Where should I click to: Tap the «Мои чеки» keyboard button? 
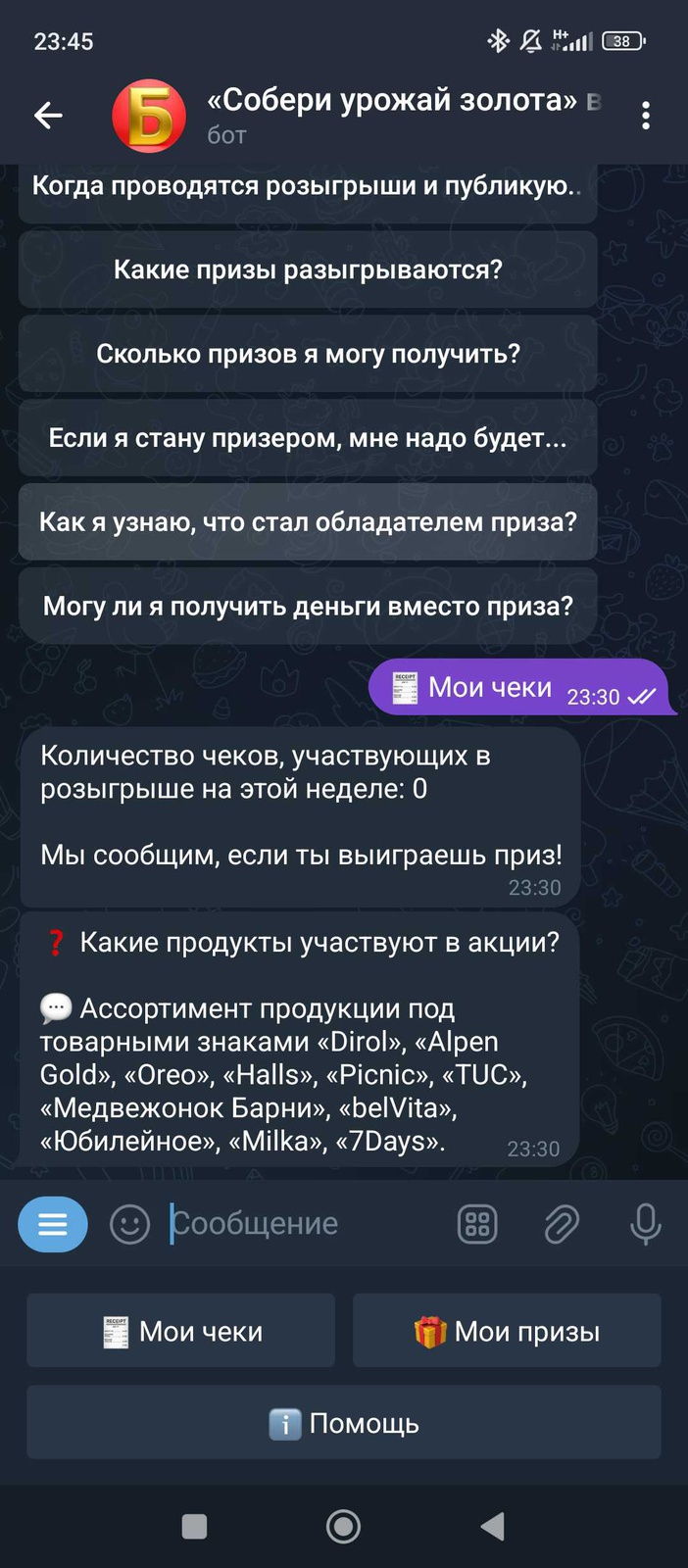click(181, 1331)
